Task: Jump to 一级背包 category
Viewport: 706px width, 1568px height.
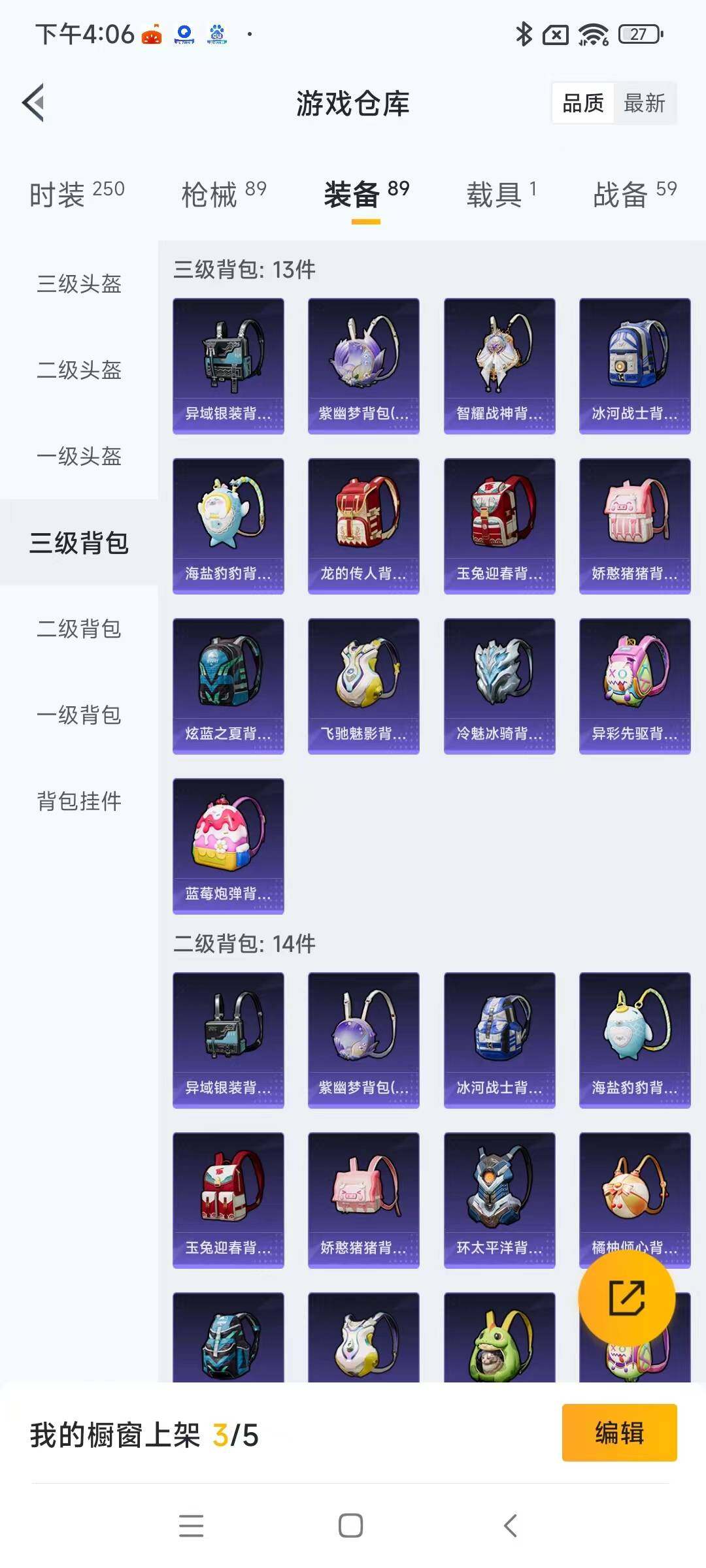Action: 79,715
